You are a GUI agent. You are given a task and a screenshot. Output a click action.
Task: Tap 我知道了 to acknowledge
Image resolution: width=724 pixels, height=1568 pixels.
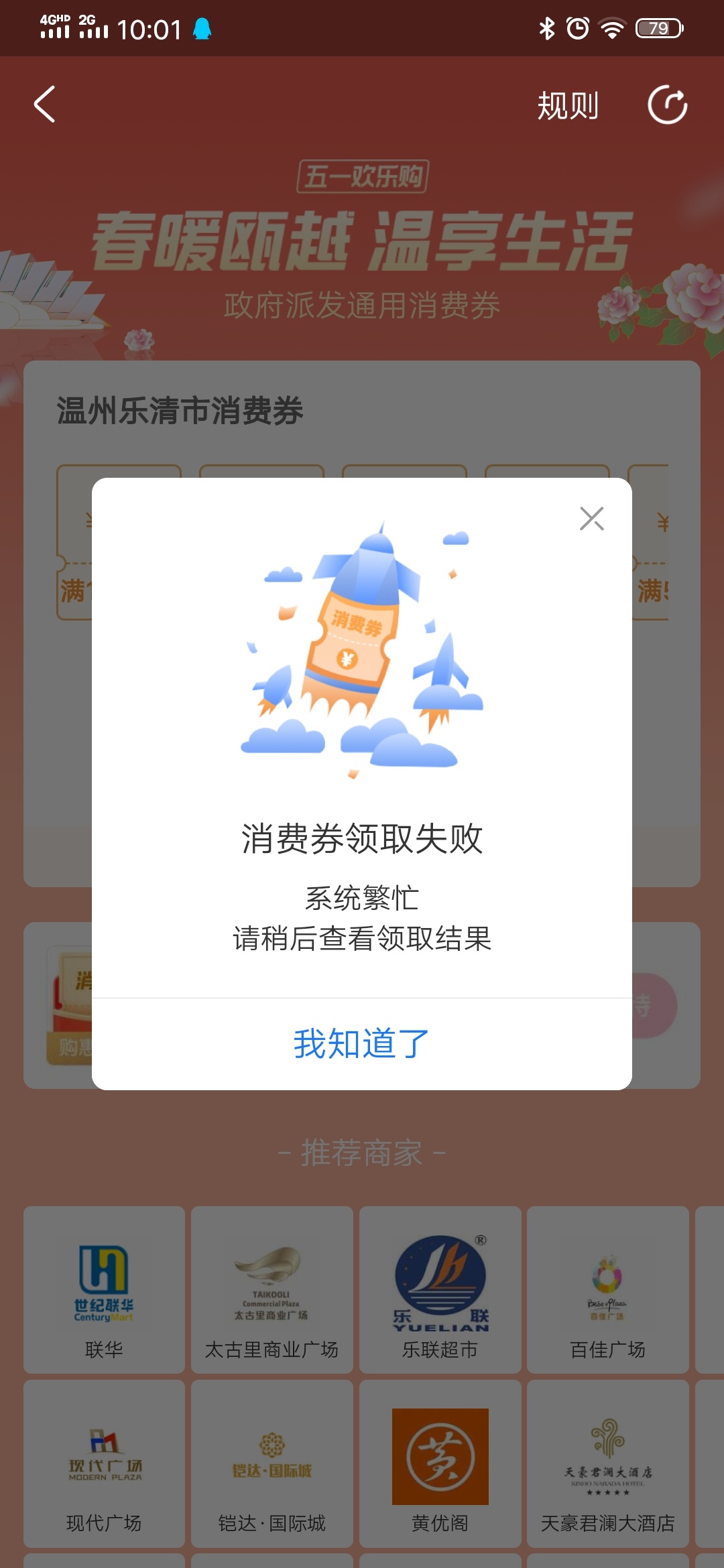tap(362, 1044)
